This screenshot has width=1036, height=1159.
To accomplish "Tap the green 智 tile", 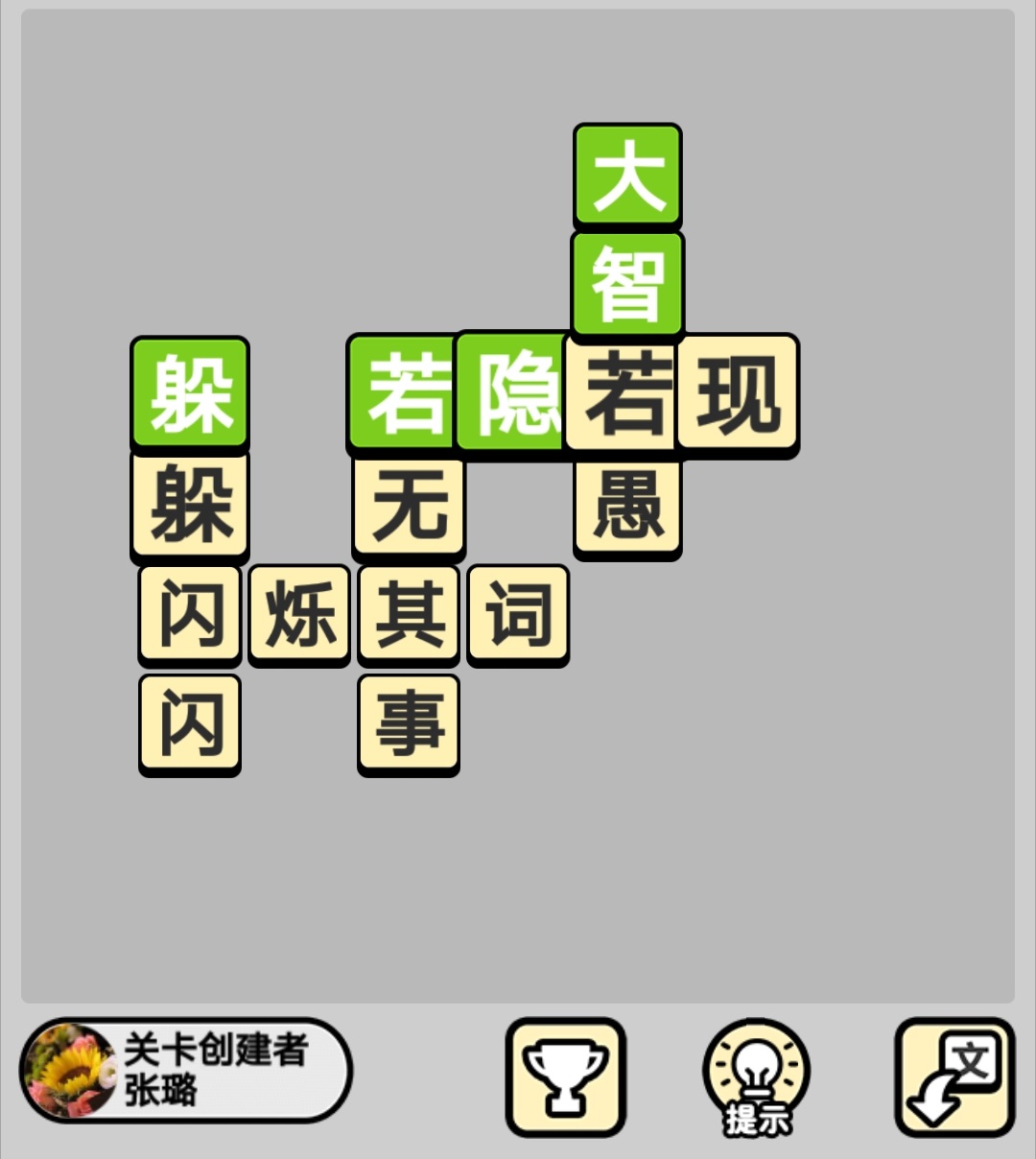I will click(628, 284).
